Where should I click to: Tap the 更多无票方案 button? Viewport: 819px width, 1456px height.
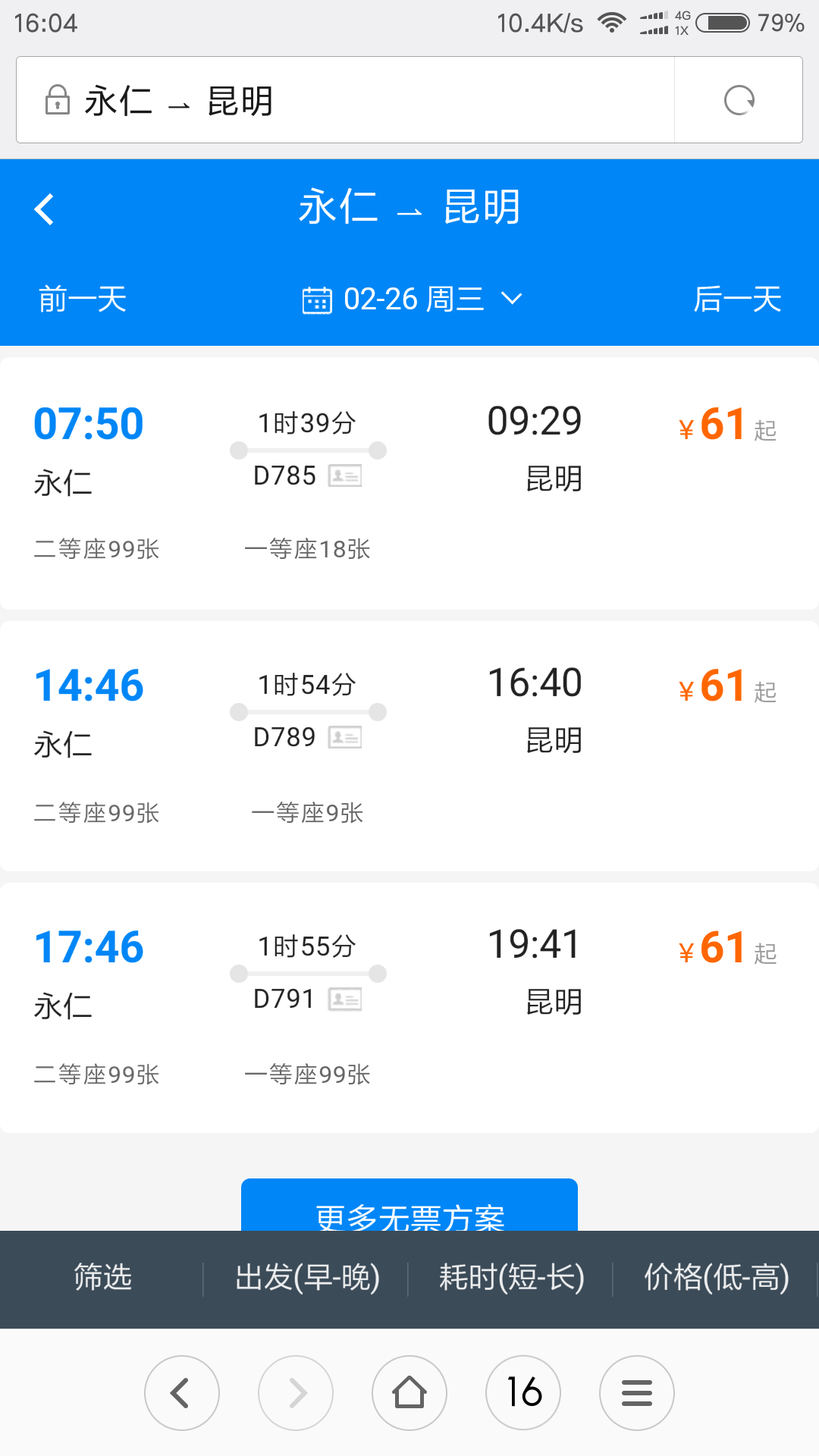pyautogui.click(x=409, y=1206)
